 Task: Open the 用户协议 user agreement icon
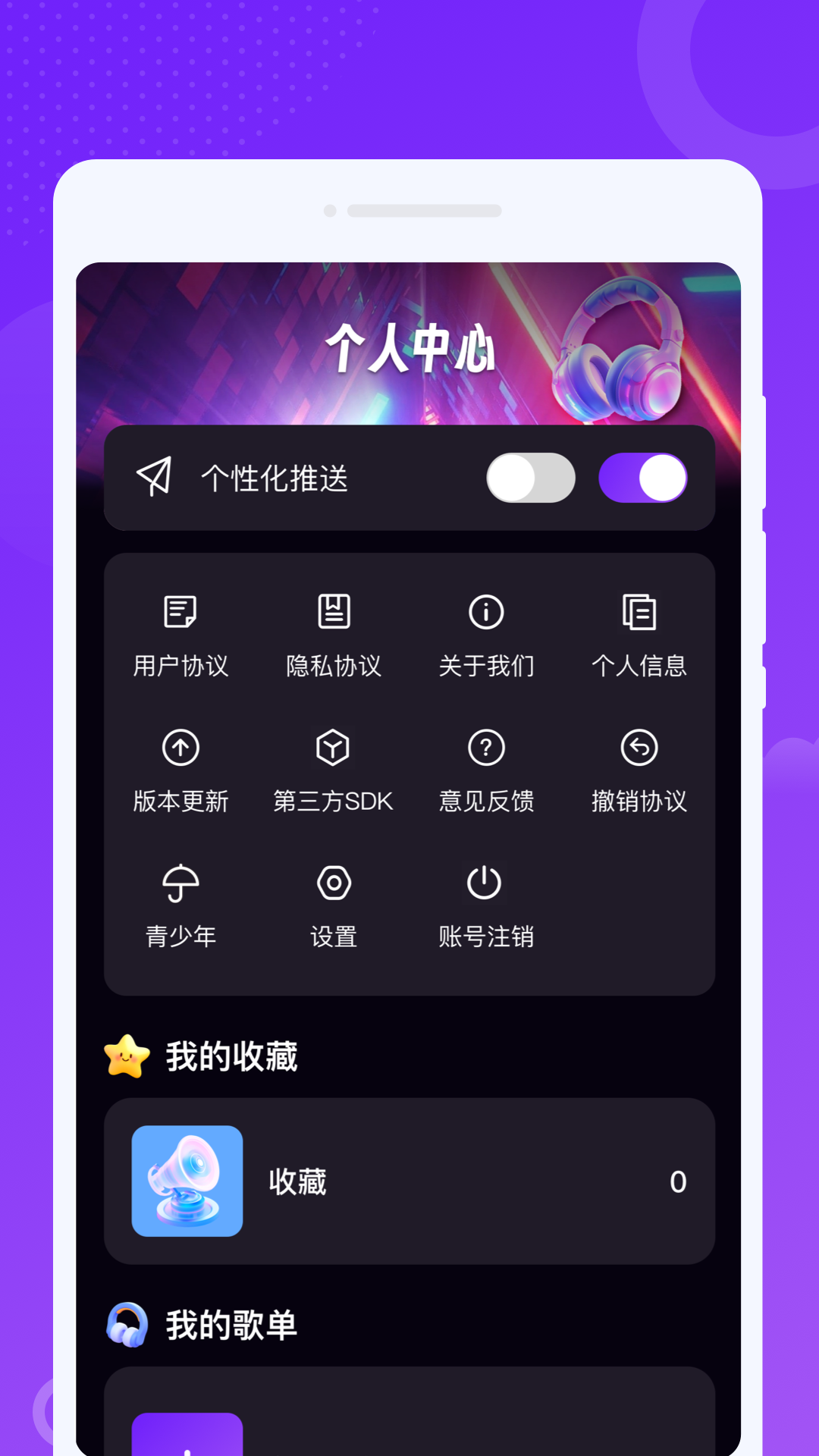[x=180, y=613]
